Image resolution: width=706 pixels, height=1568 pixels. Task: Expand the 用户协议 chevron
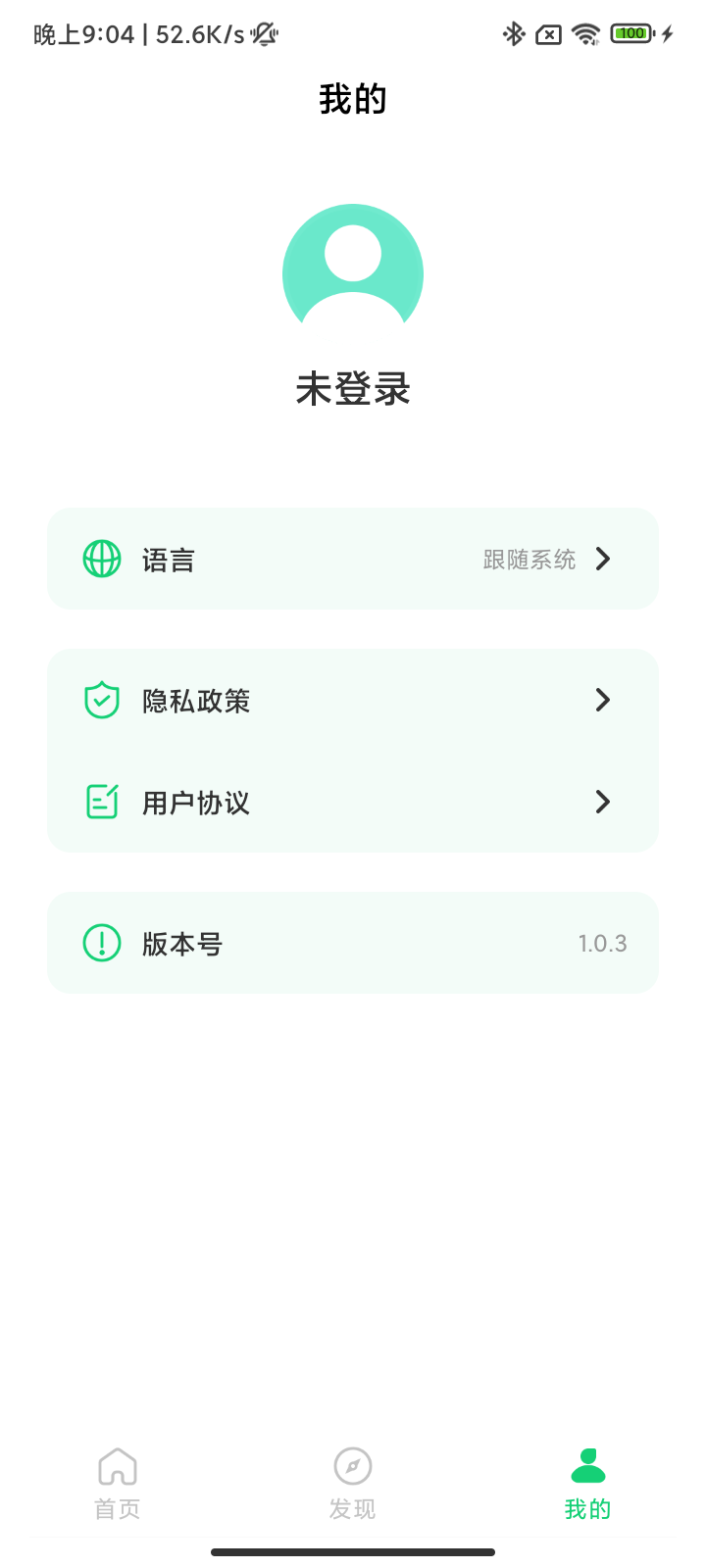pyautogui.click(x=604, y=803)
